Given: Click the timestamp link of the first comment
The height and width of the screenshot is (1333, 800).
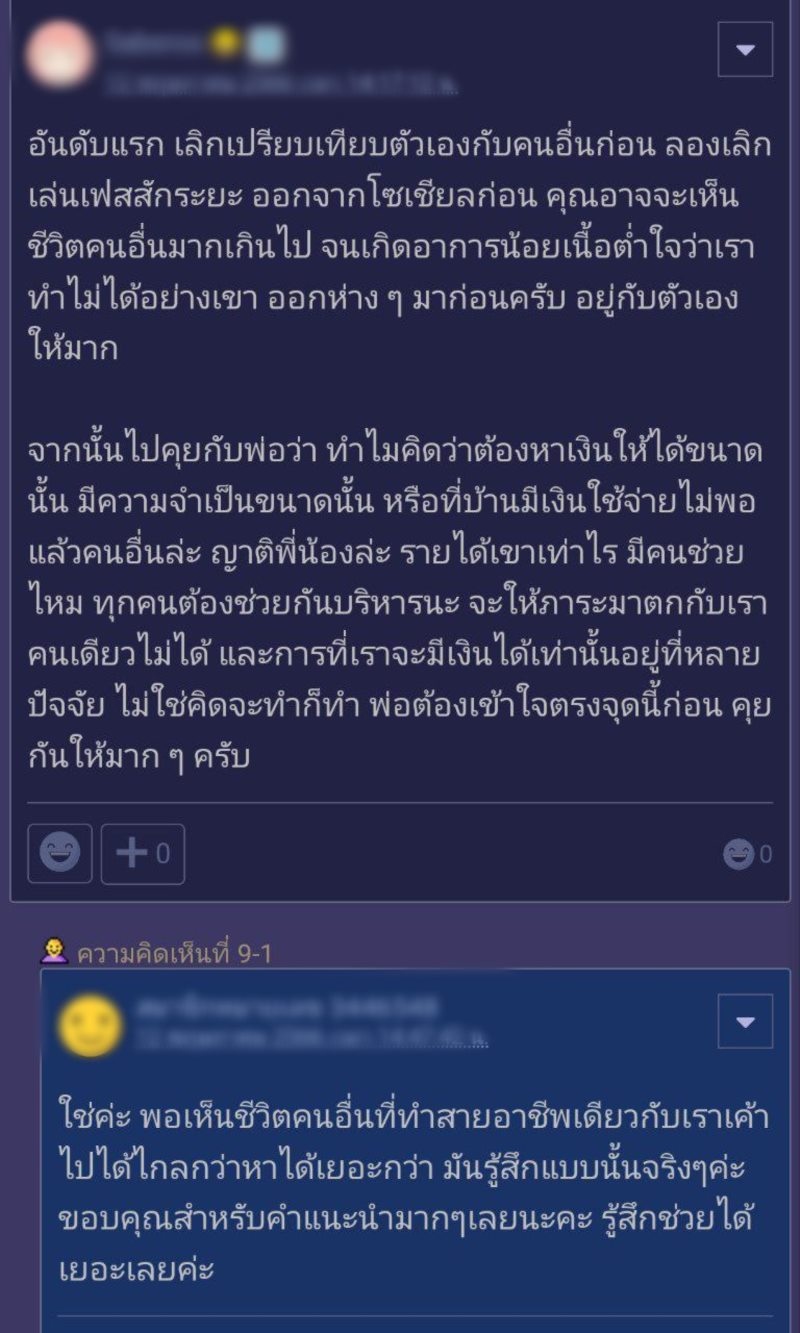Looking at the screenshot, I should point(285,85).
